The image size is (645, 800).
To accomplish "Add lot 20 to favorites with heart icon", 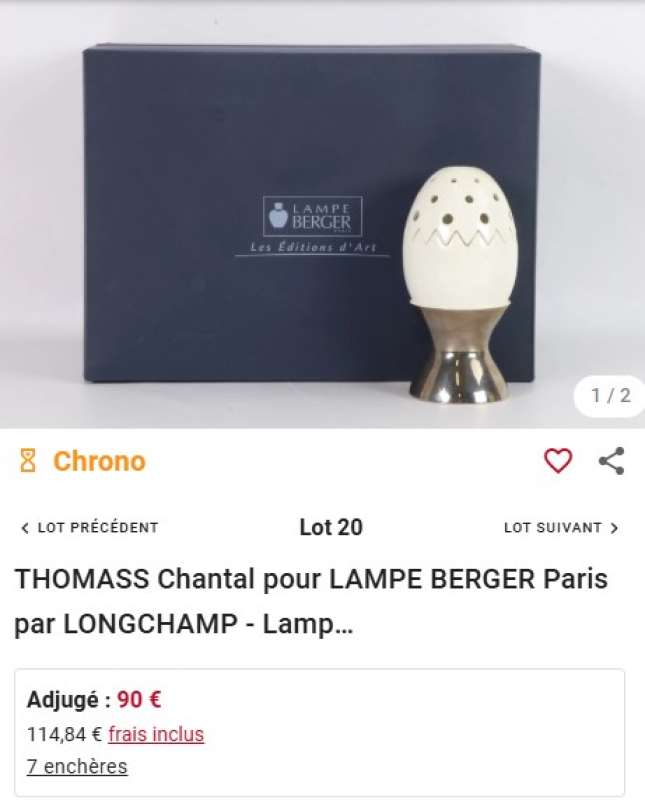I will tap(558, 461).
